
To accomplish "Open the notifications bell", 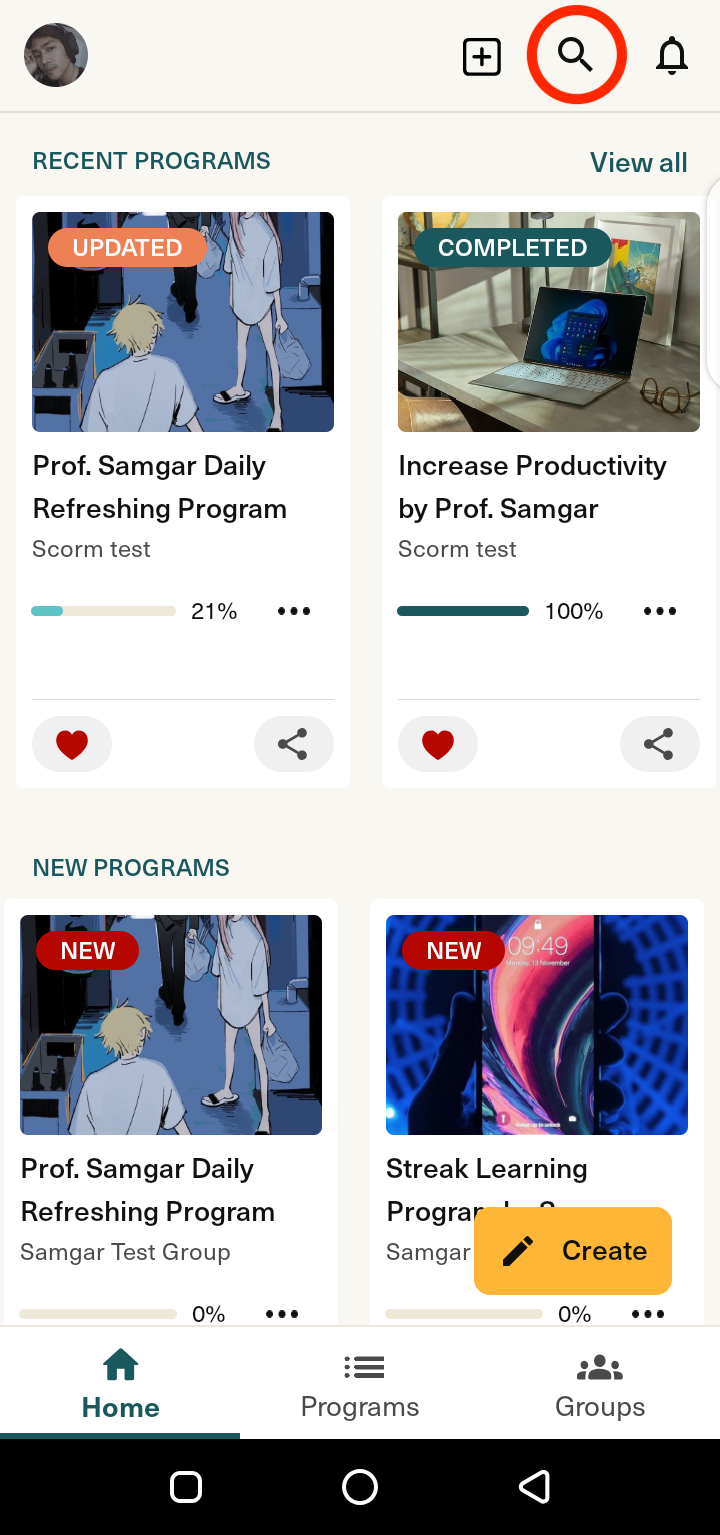I will [x=672, y=56].
